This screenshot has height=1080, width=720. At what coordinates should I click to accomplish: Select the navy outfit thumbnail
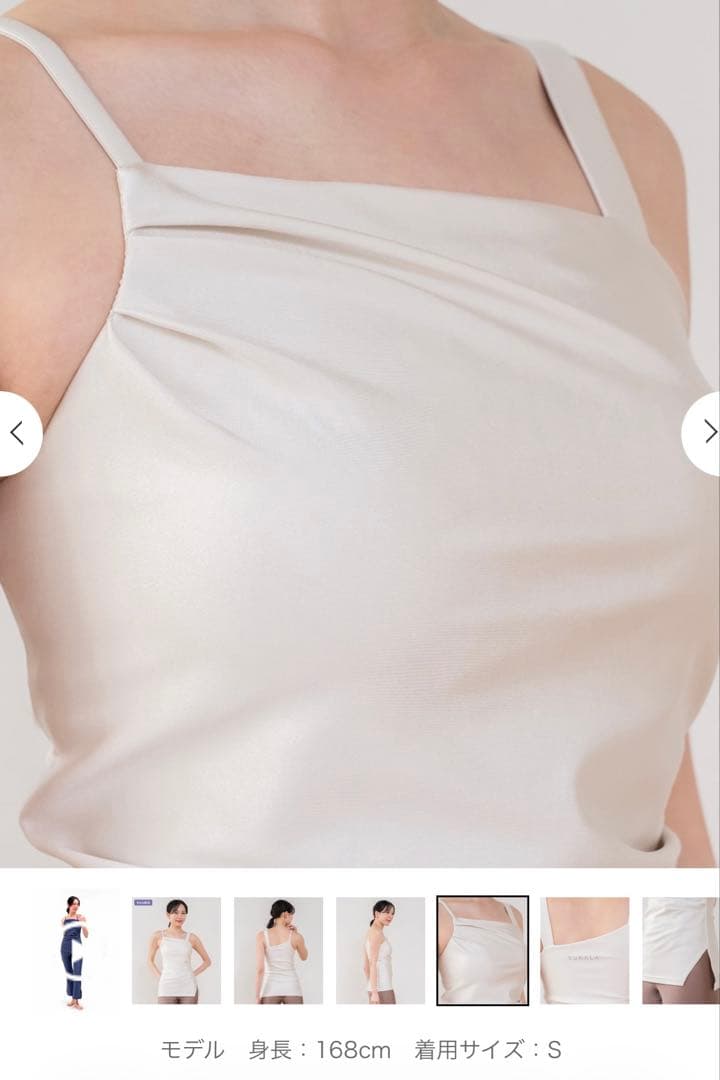point(73,950)
